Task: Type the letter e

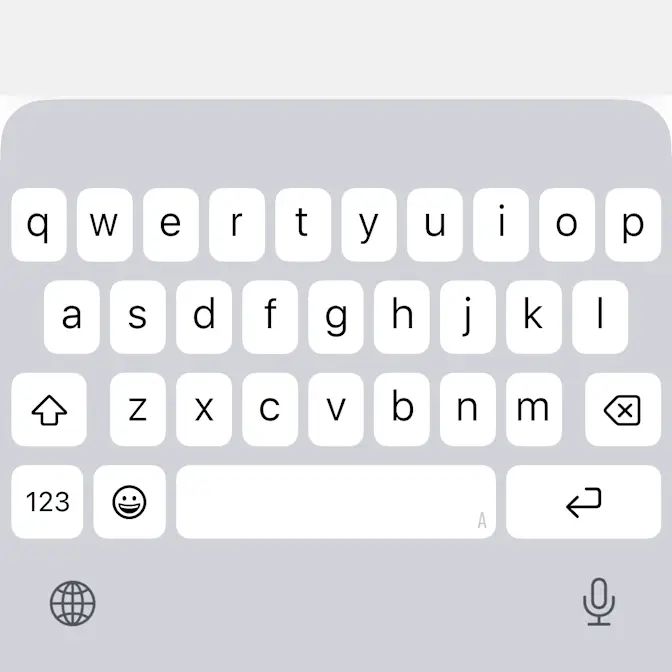Action: point(171,225)
